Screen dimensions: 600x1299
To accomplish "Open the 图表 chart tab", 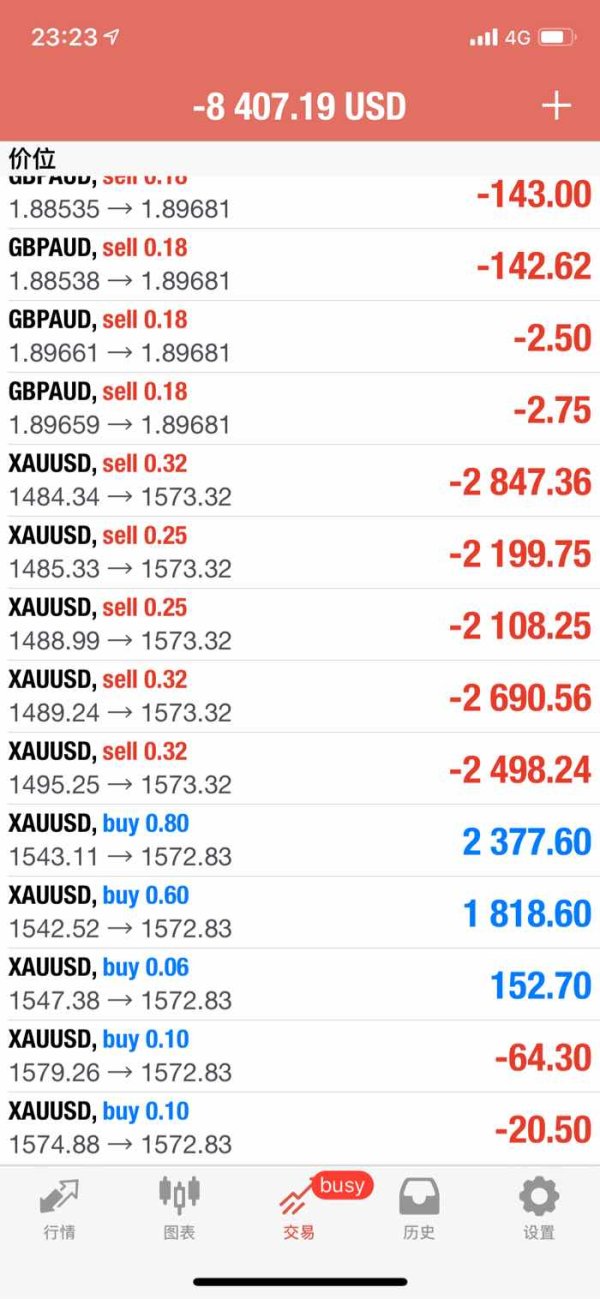I will pos(179,1208).
